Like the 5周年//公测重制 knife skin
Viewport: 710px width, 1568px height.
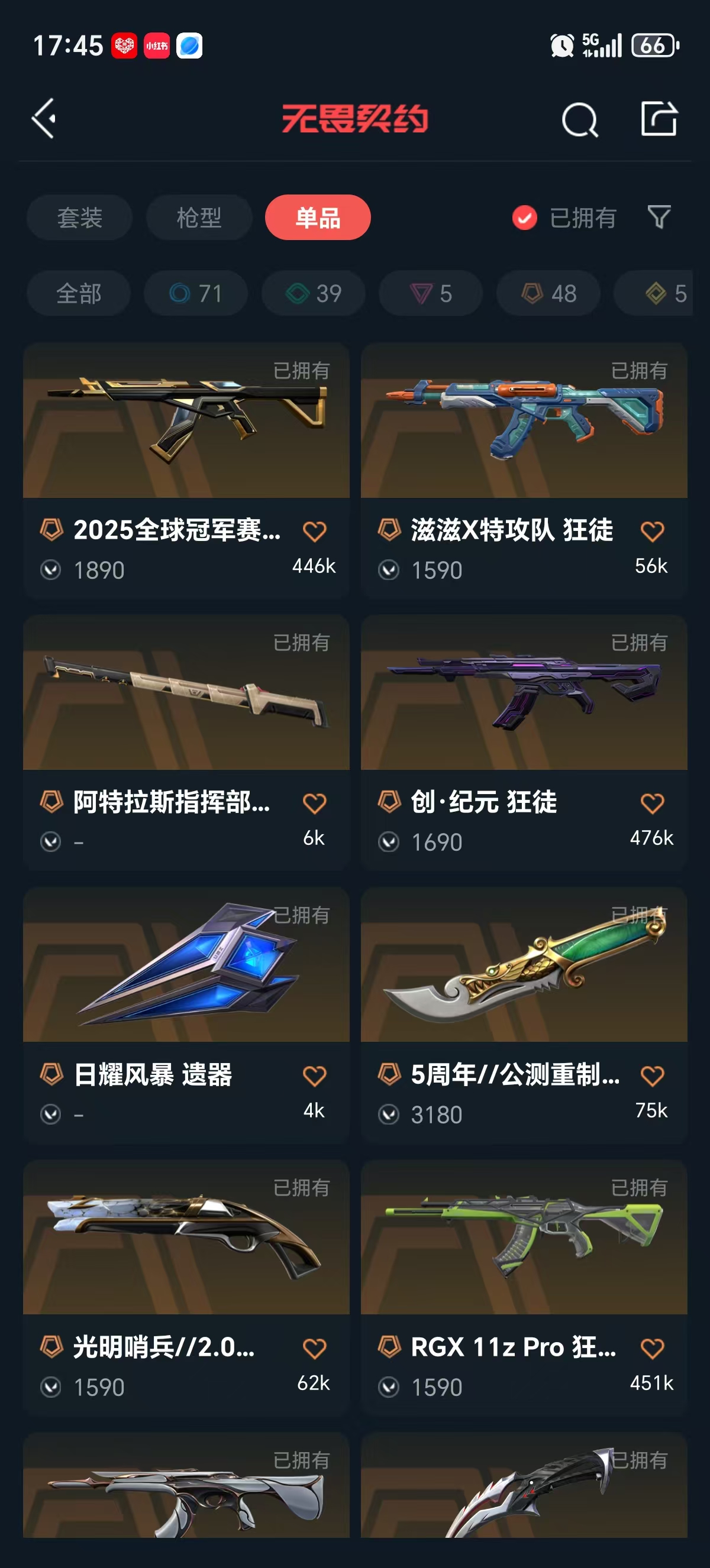[652, 1075]
